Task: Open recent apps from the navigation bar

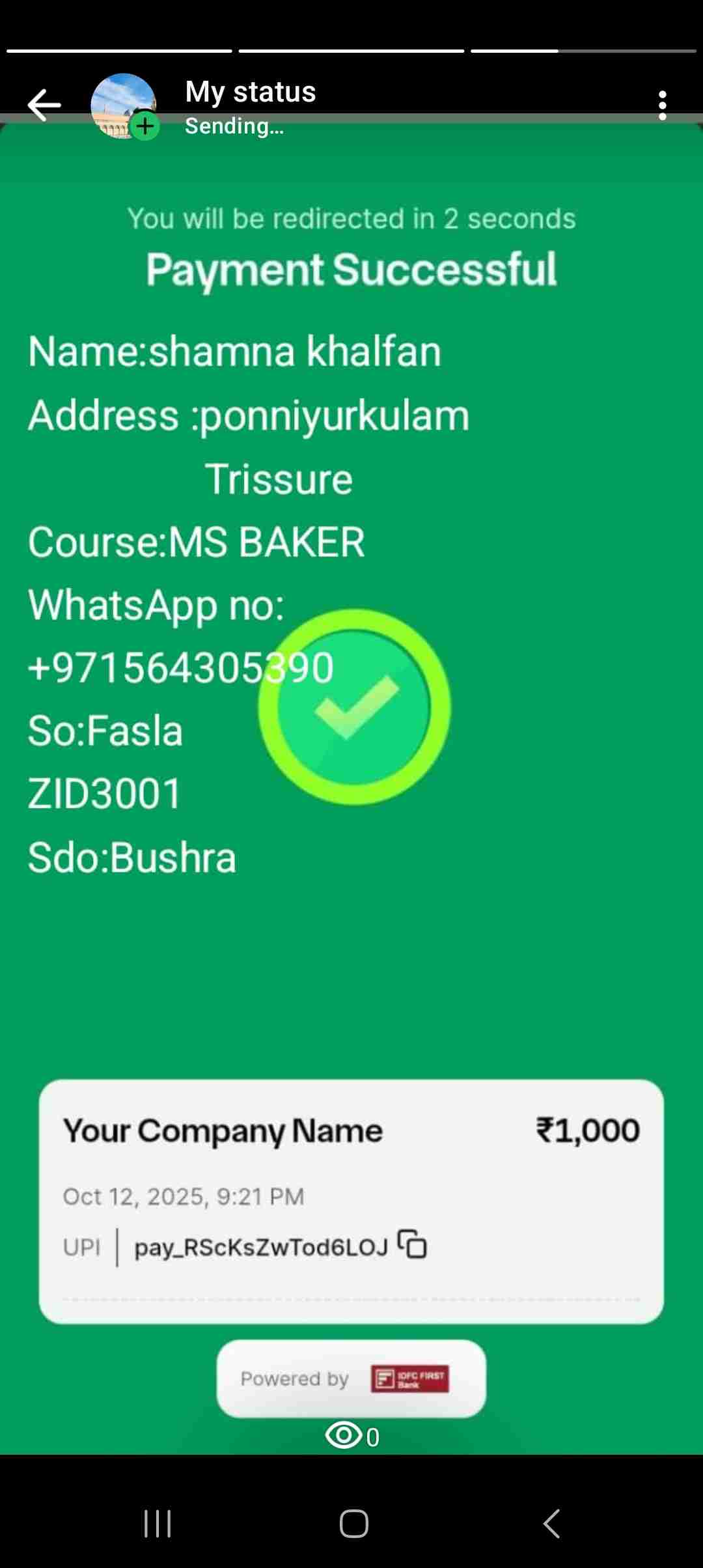Action: click(157, 1524)
